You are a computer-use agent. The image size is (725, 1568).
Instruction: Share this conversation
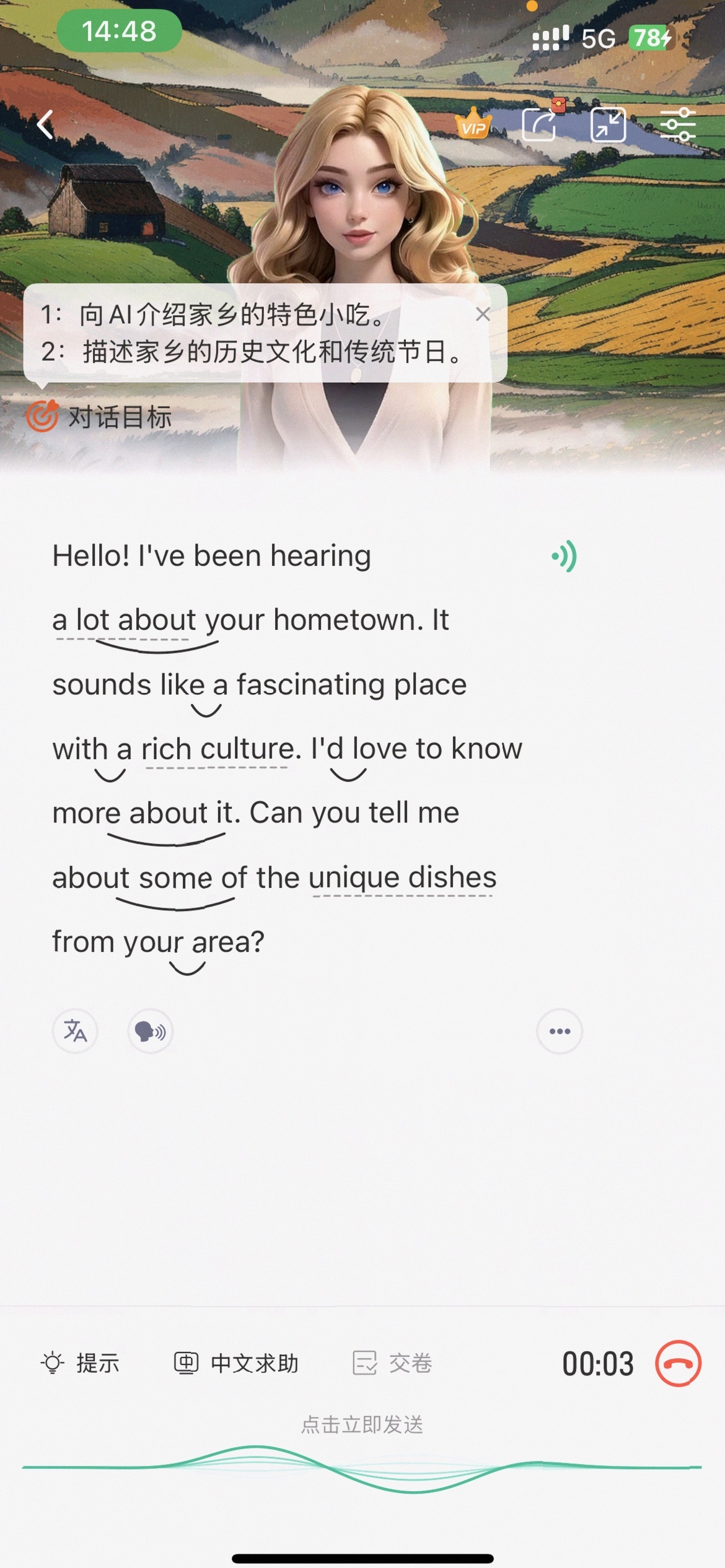coord(540,124)
